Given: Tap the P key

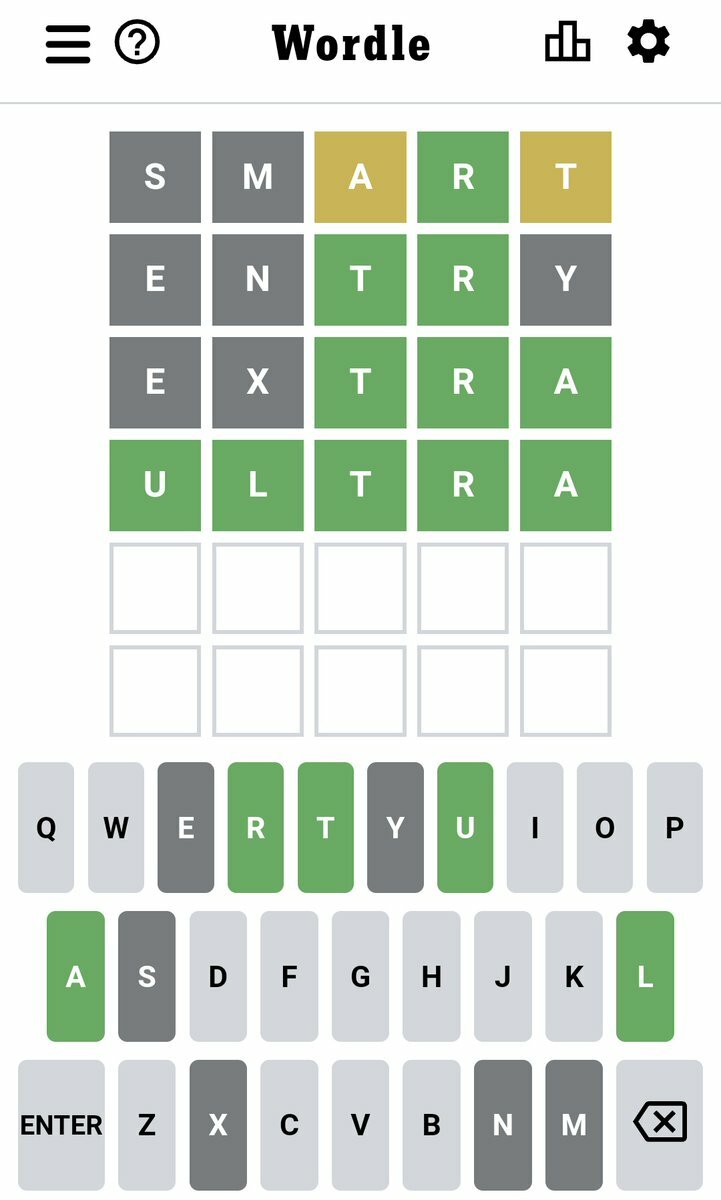Looking at the screenshot, I should (675, 827).
